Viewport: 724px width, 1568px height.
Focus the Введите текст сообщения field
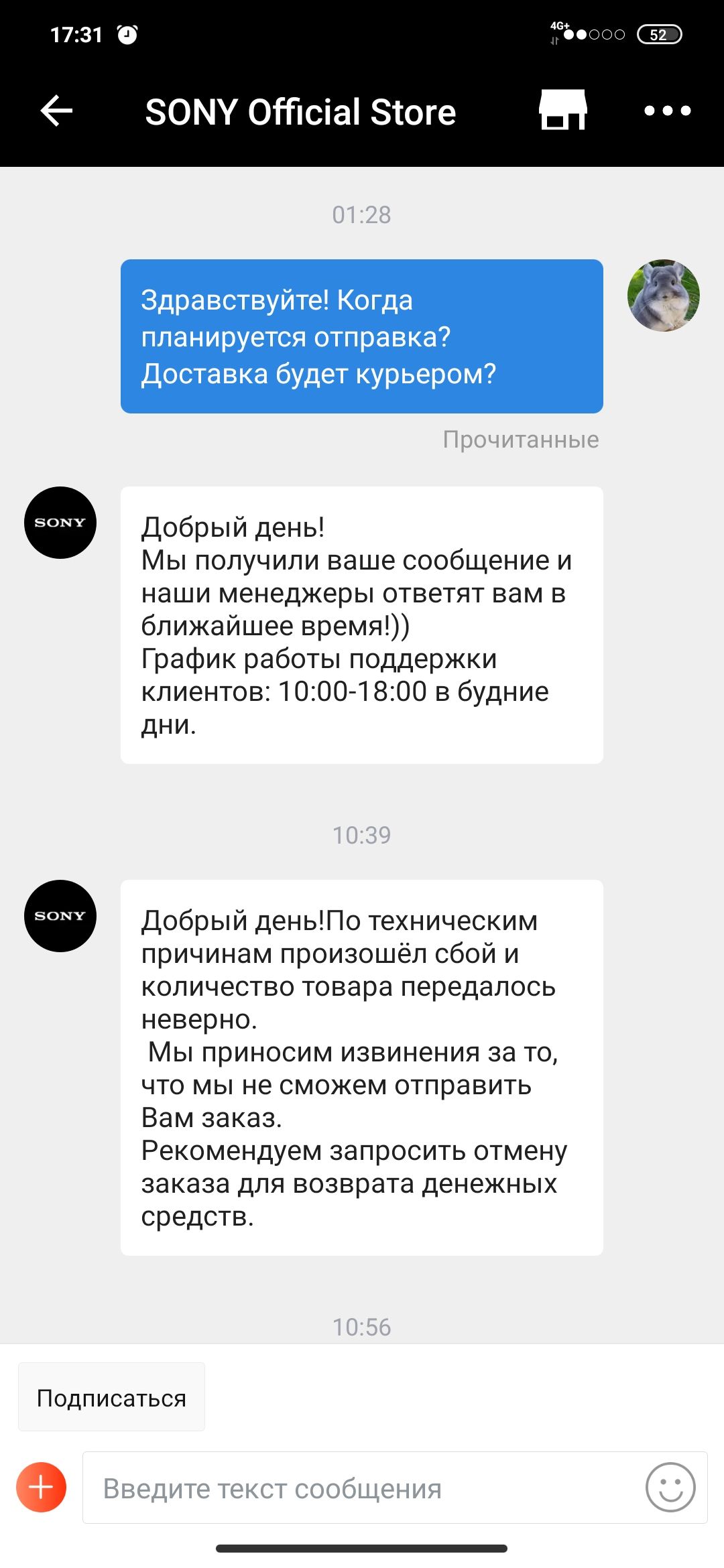(x=362, y=1488)
